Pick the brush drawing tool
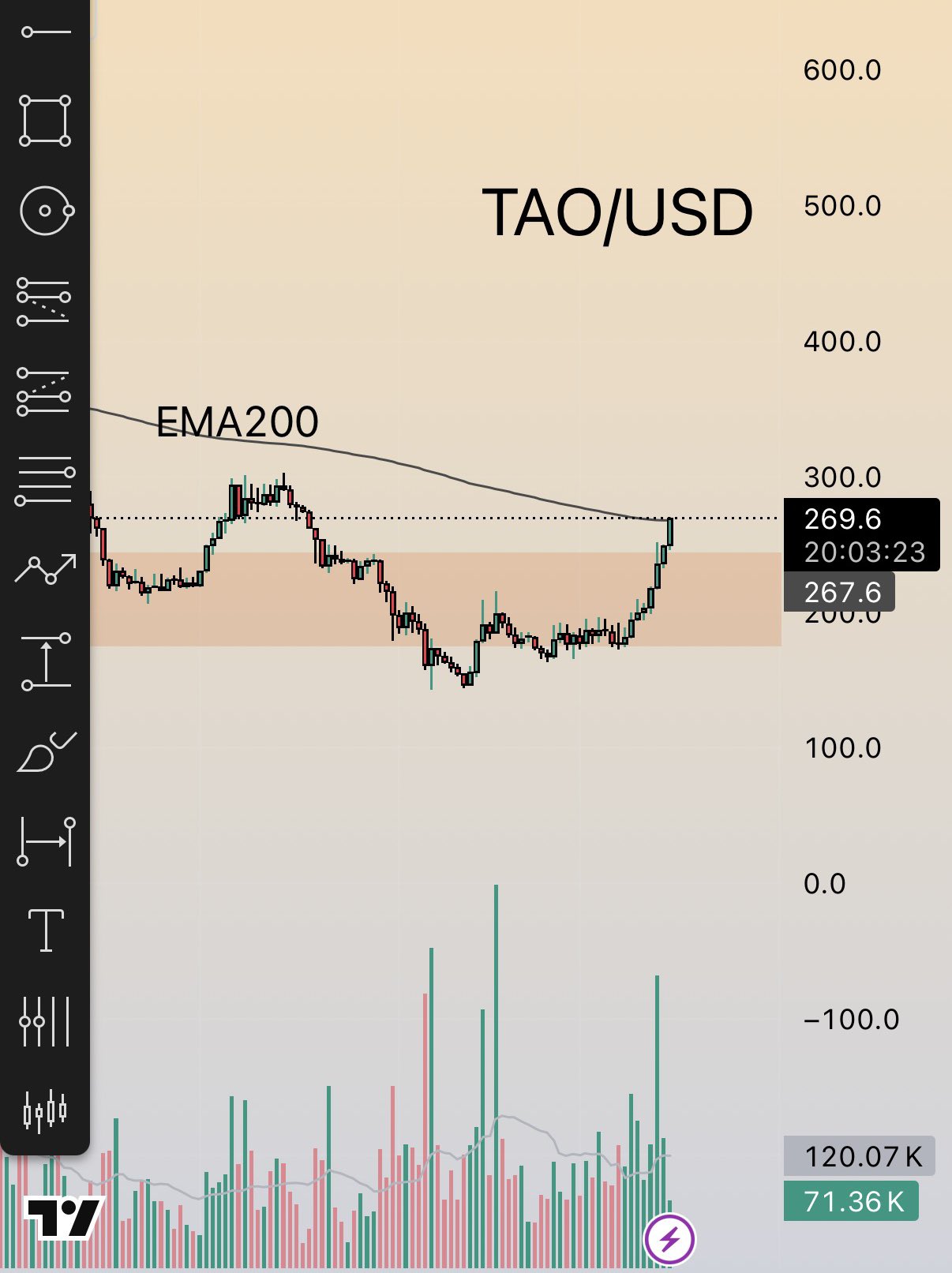 tap(46, 752)
